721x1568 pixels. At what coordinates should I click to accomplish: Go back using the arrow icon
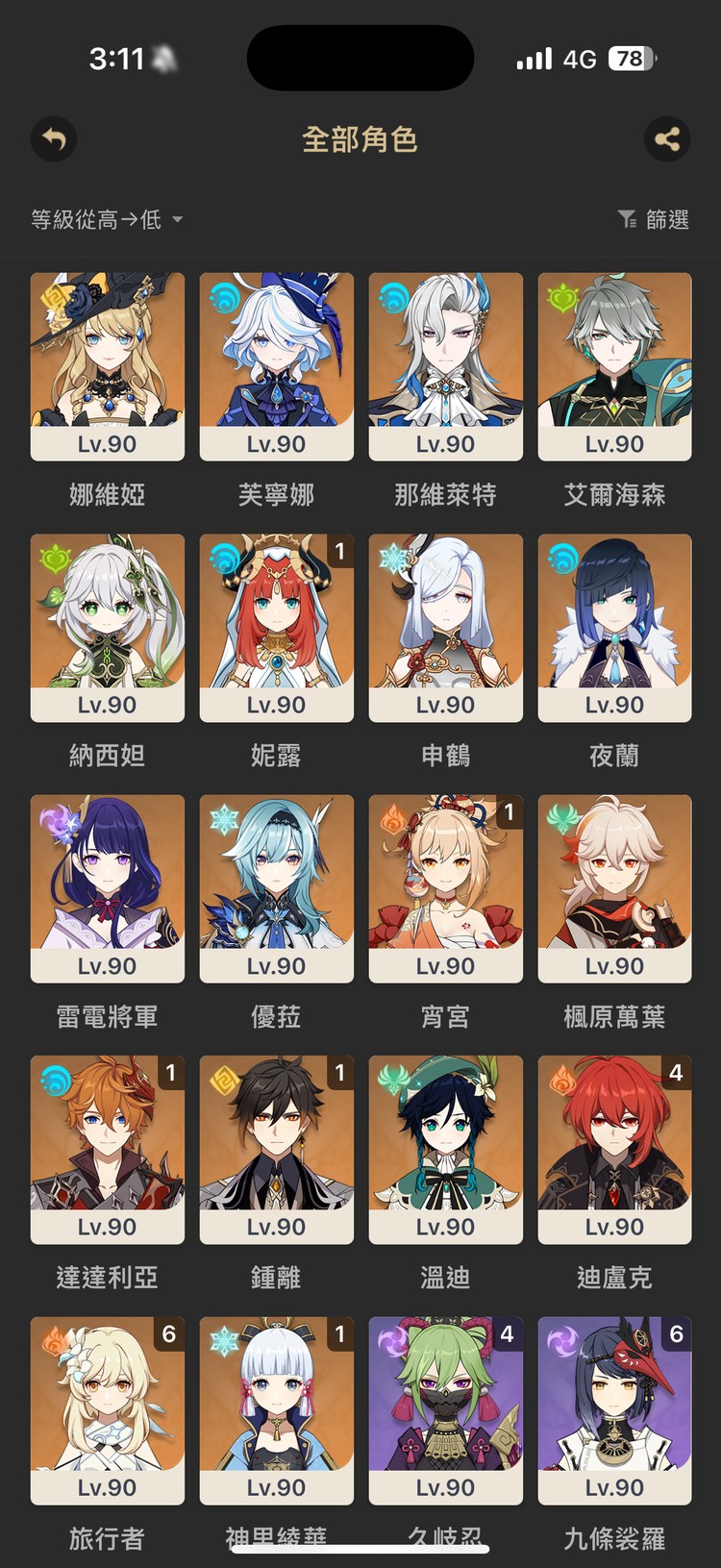point(54,140)
